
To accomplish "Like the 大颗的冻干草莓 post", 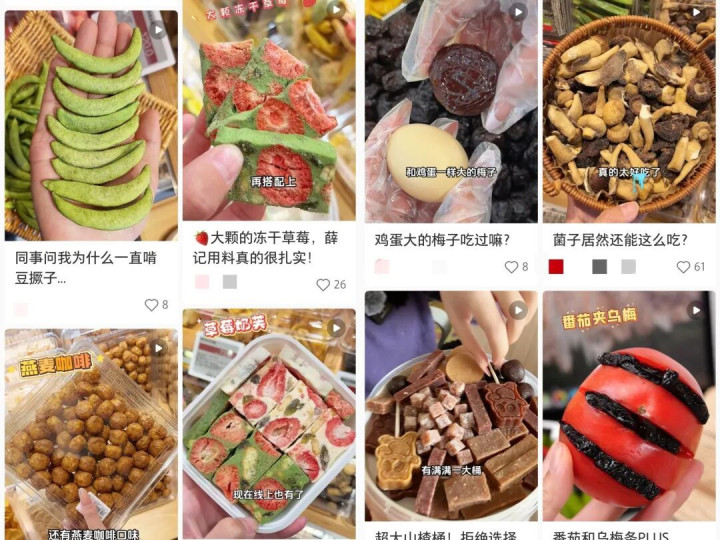I will tap(324, 284).
